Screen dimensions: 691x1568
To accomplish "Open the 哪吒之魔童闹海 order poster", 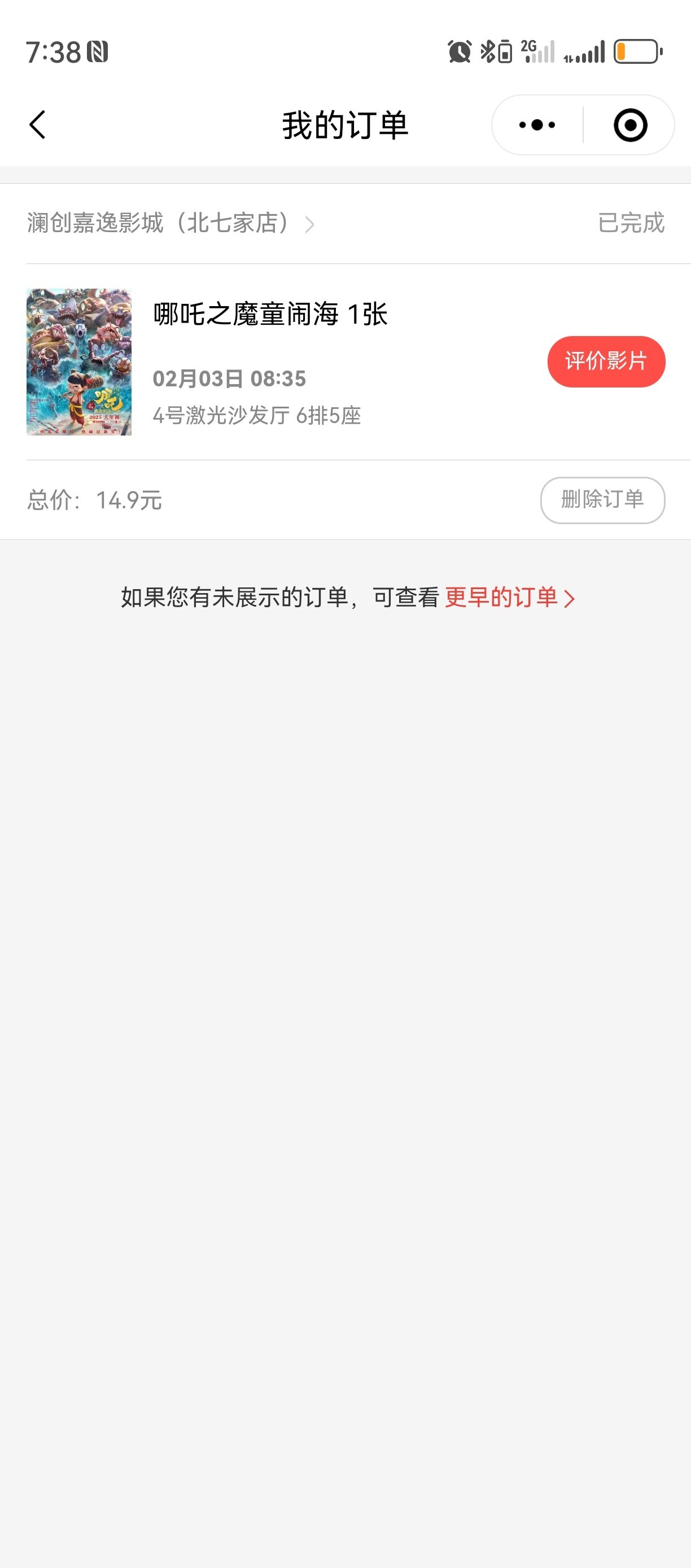I will click(79, 361).
